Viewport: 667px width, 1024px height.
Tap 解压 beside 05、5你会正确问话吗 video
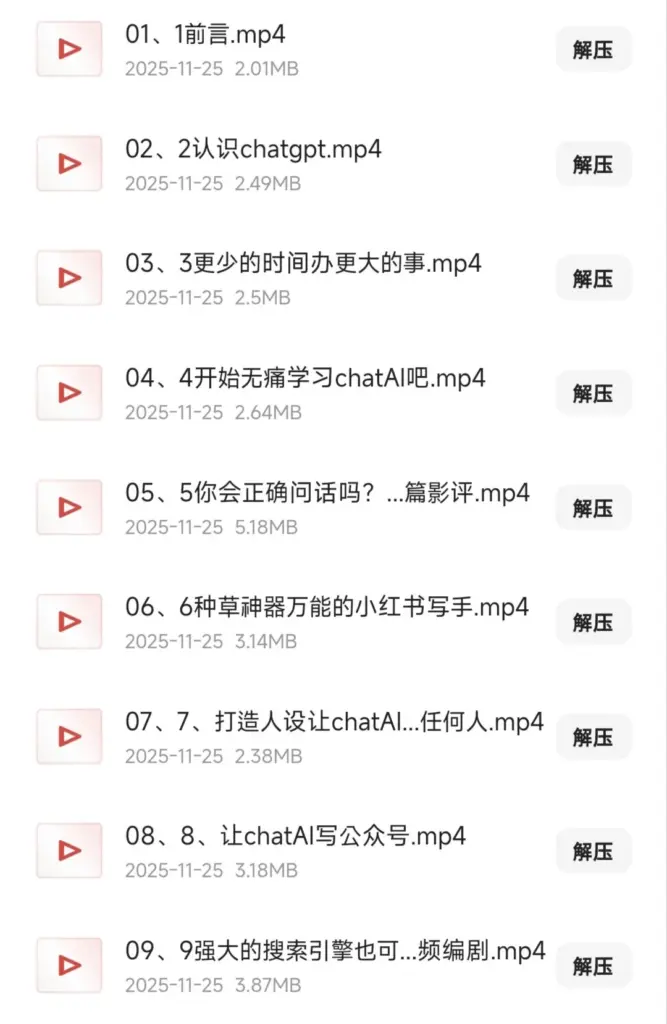pos(593,508)
